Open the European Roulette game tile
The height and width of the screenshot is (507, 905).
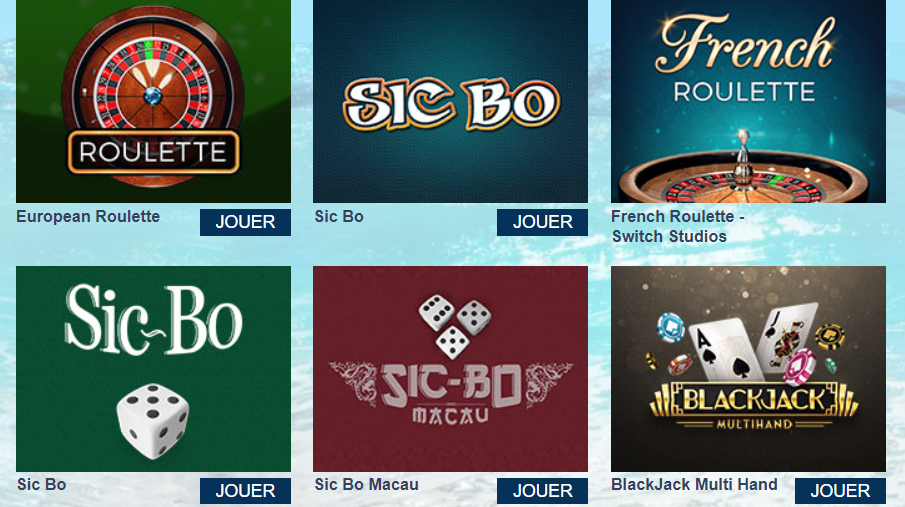(x=153, y=101)
